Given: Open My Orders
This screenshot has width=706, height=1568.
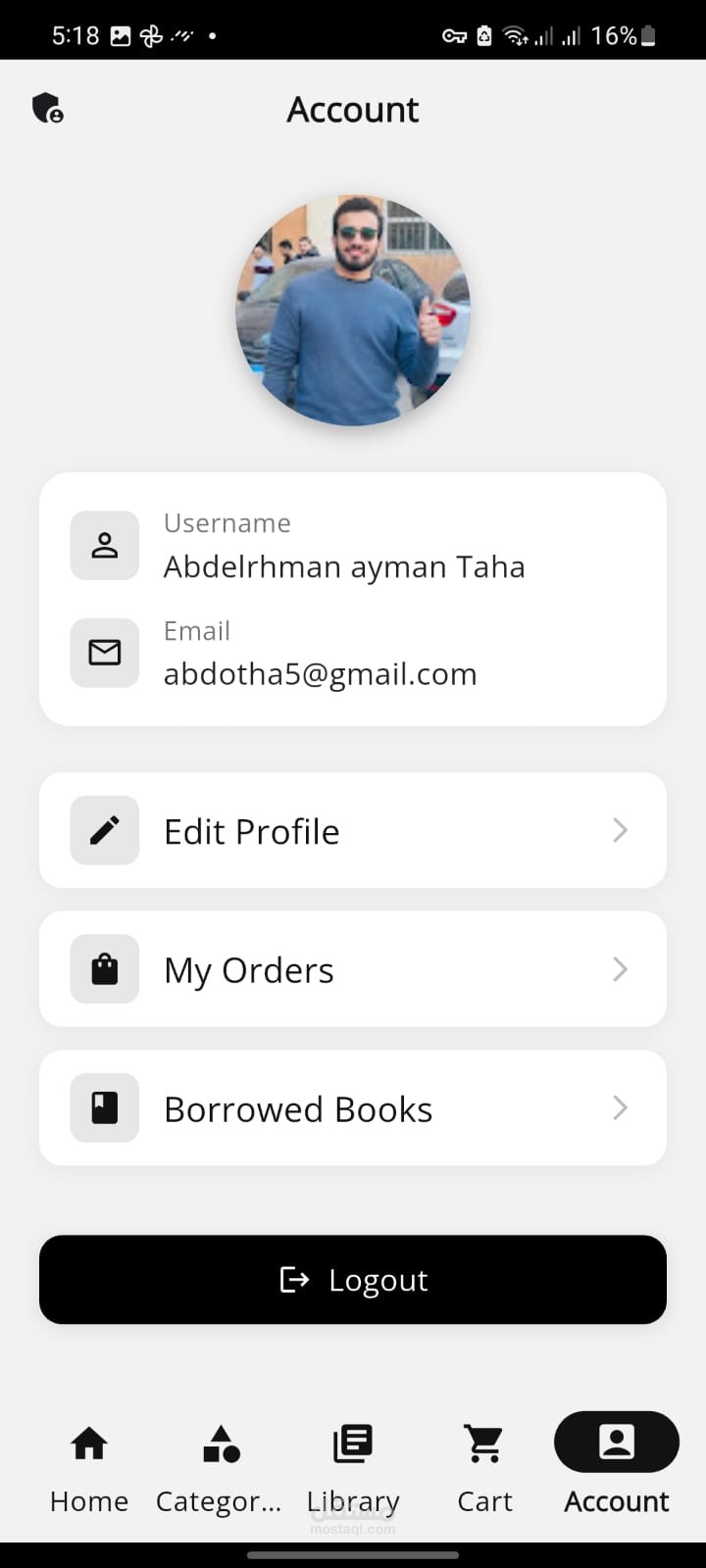Looking at the screenshot, I should [353, 969].
